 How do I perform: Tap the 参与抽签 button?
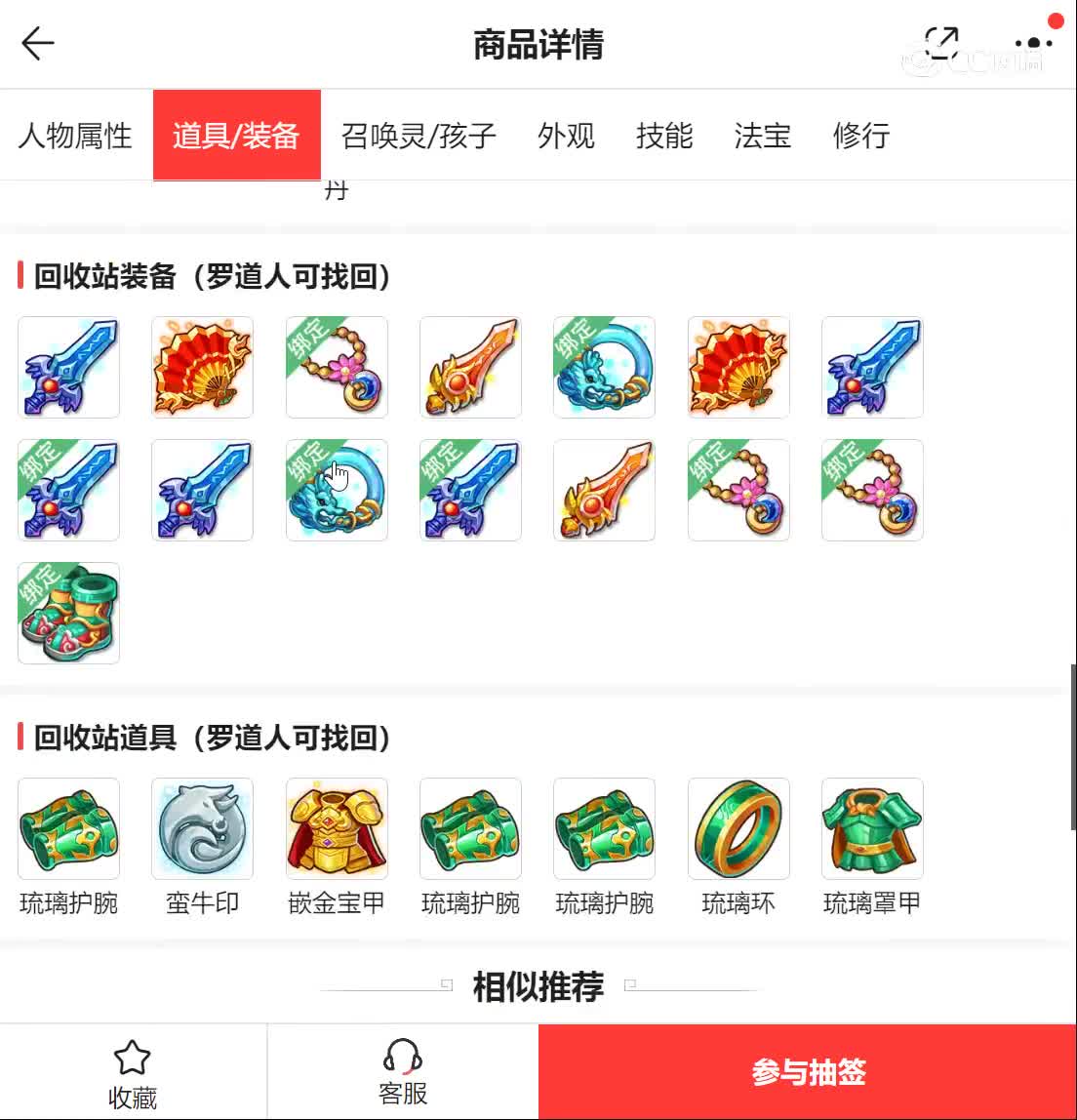[808, 1071]
